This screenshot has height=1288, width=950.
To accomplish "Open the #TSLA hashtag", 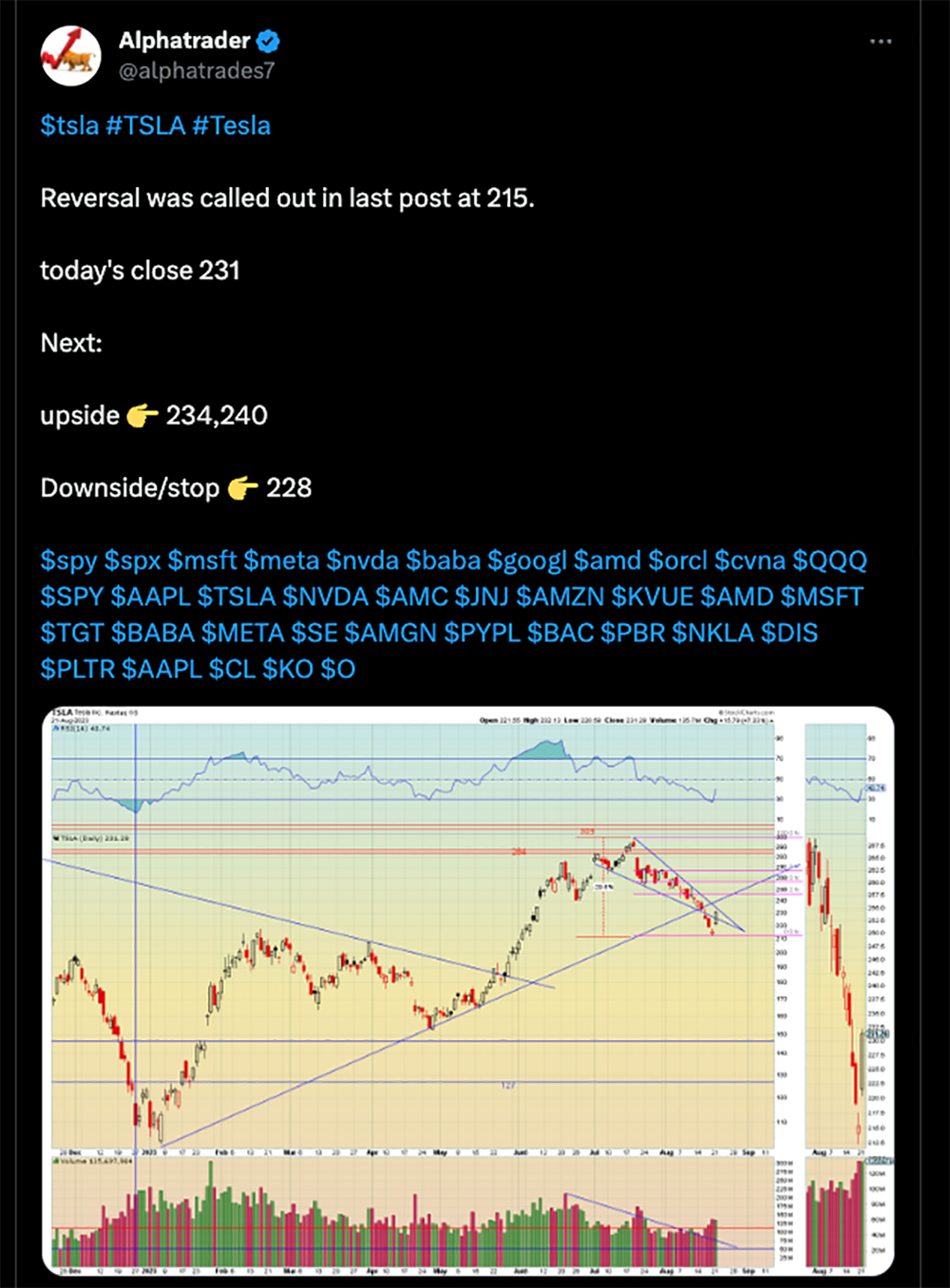I will 145,125.
